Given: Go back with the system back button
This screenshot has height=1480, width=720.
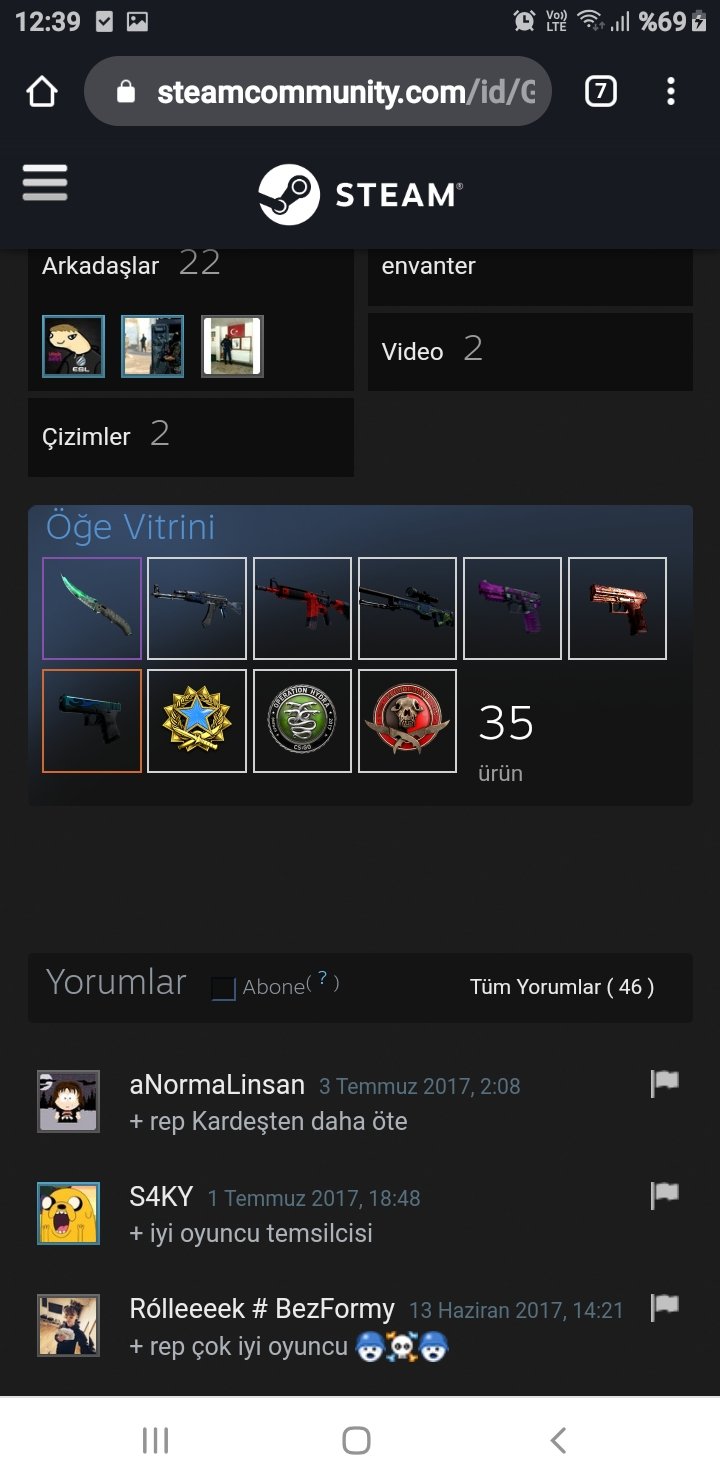Looking at the screenshot, I should coord(558,1440).
